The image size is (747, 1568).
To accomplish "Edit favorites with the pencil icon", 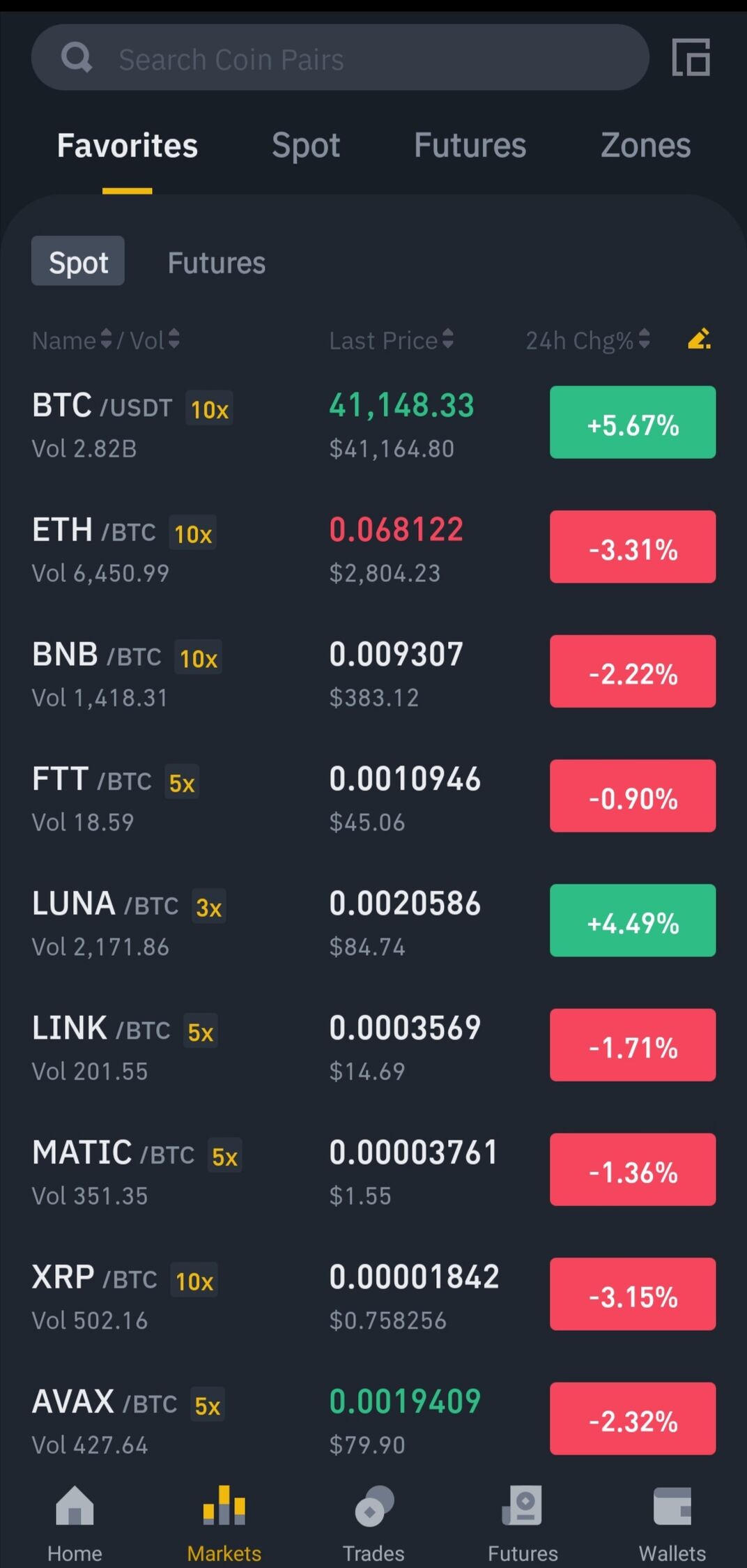I will [x=699, y=339].
